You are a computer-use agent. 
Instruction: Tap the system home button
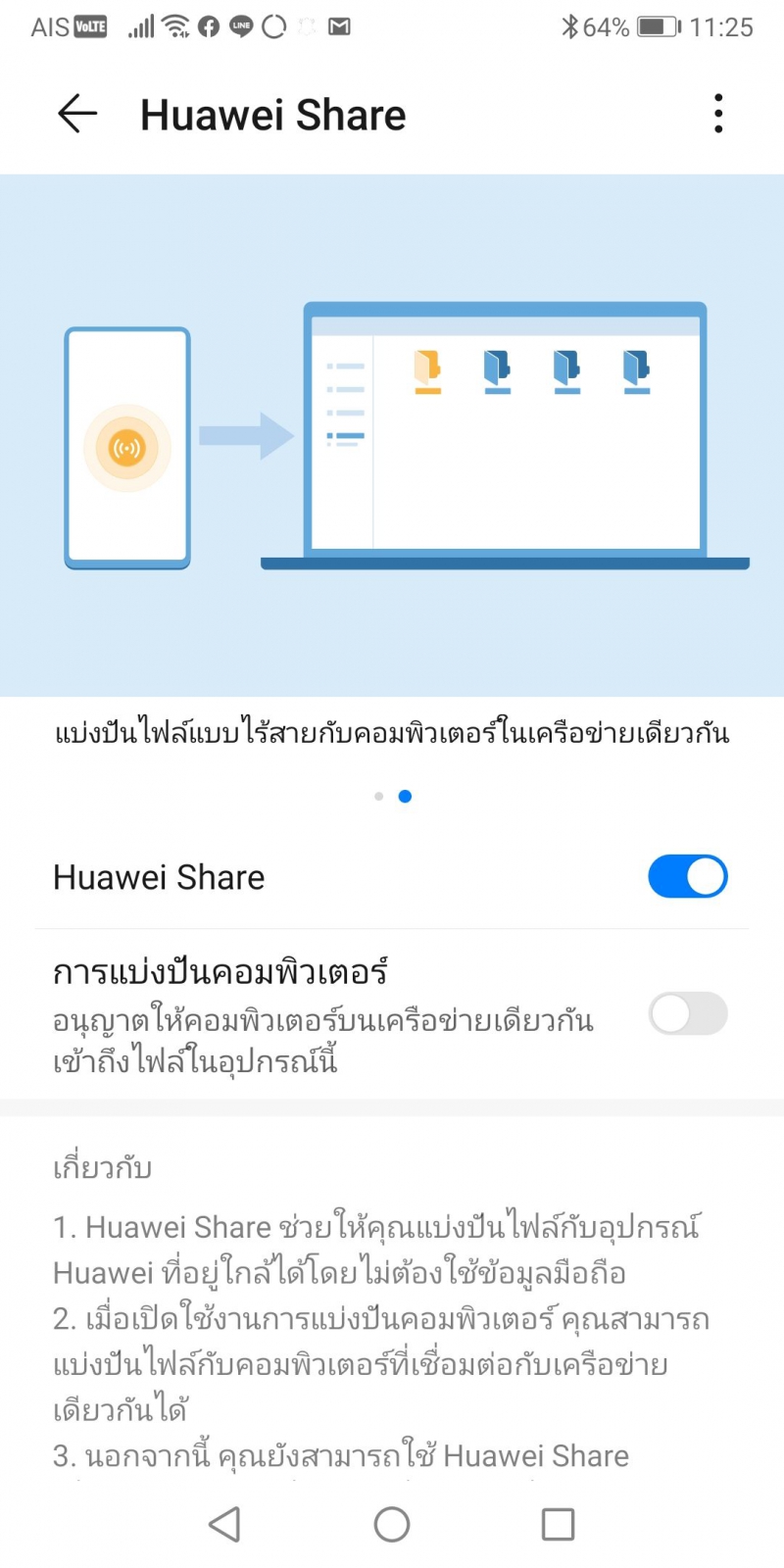tap(392, 1524)
